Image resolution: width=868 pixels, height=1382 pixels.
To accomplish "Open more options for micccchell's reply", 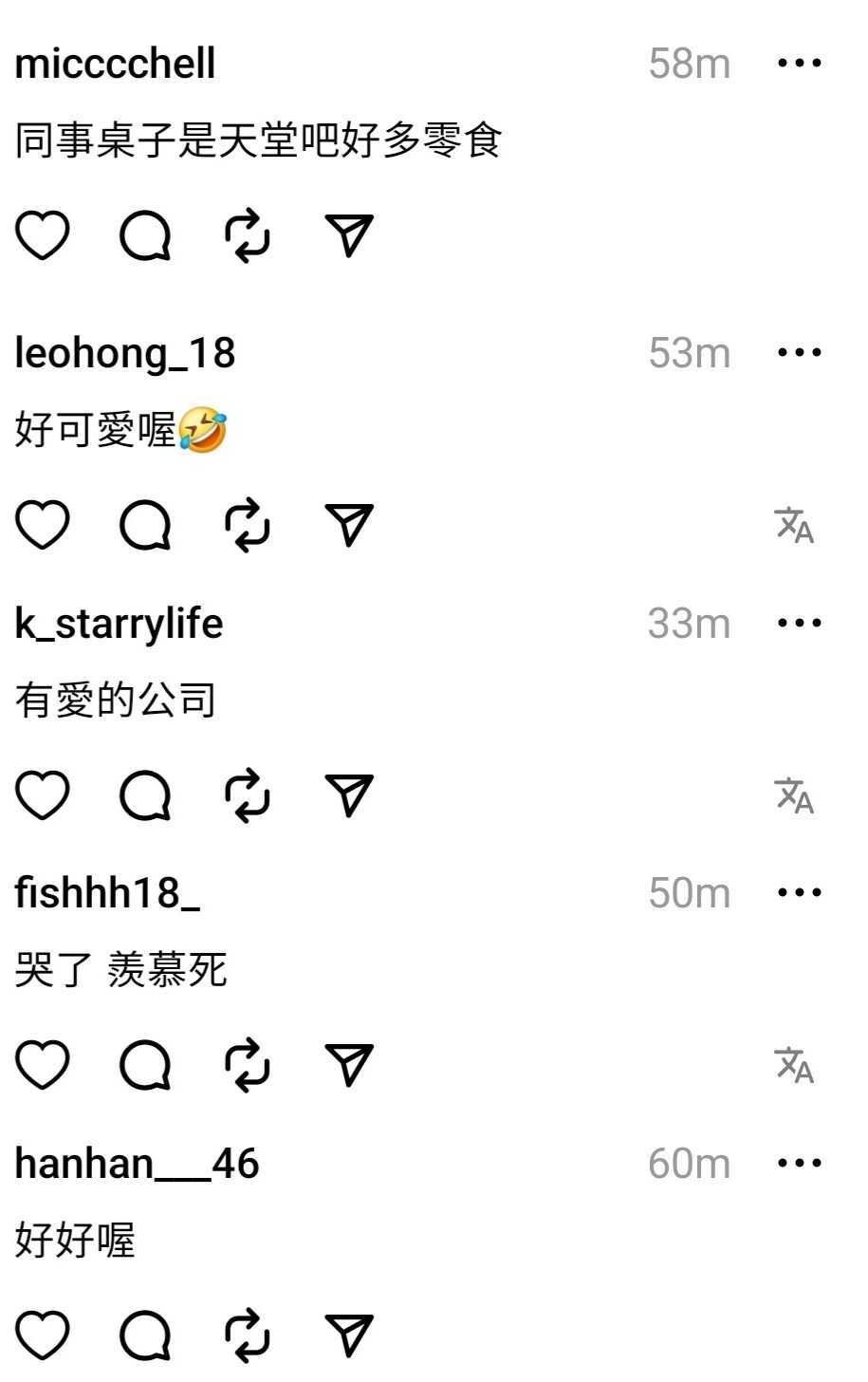I will click(x=799, y=64).
